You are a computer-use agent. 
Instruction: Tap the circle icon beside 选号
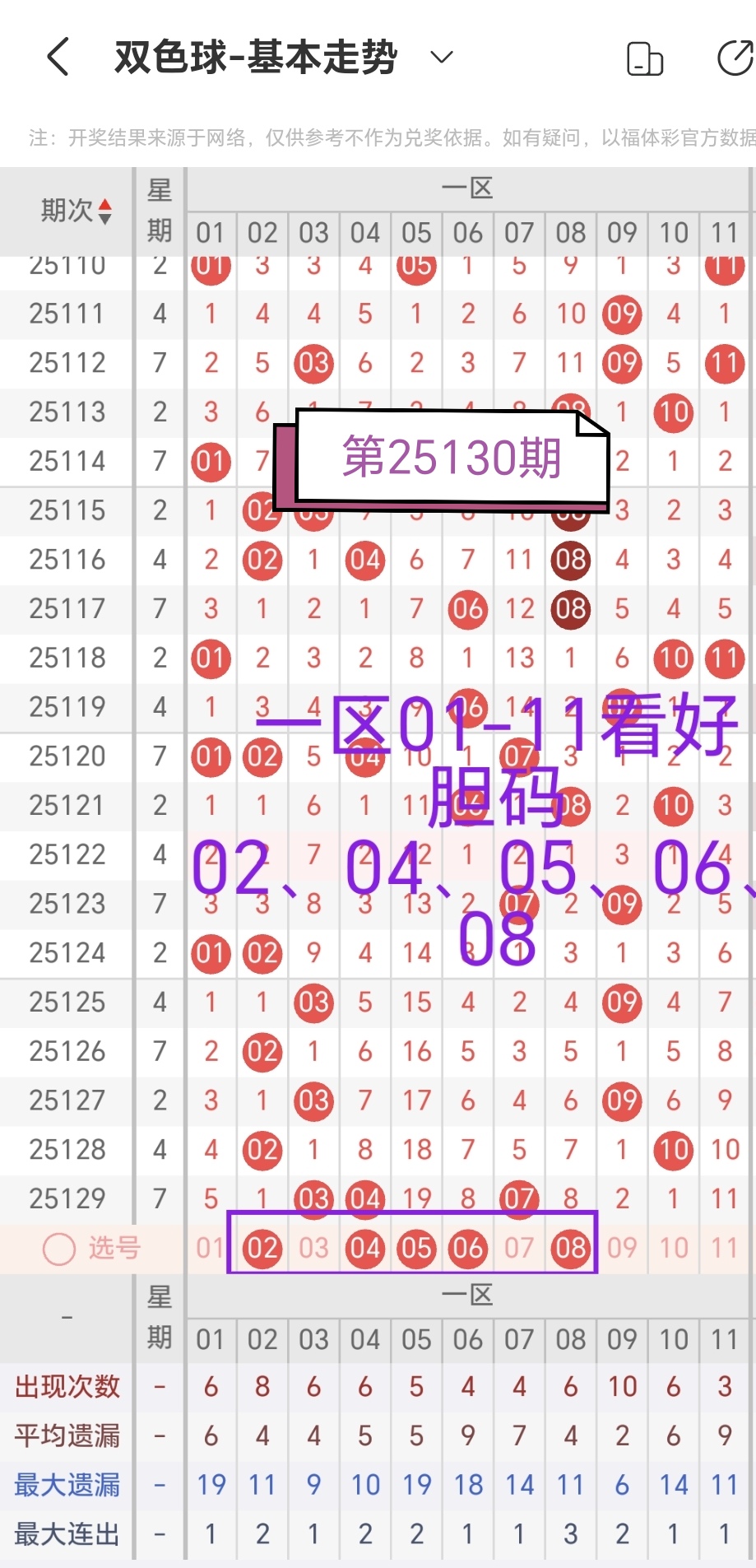57,1248
